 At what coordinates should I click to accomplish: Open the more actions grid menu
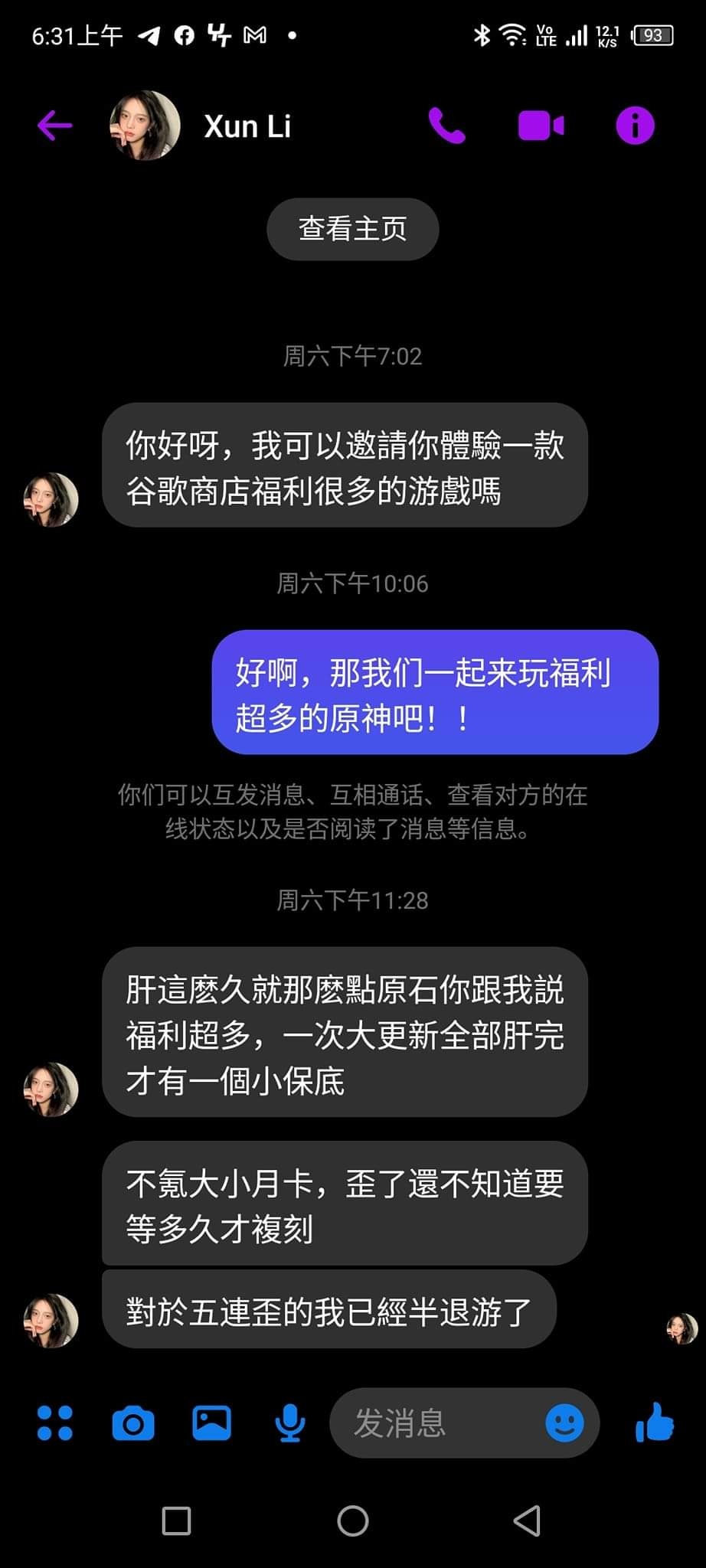pyautogui.click(x=55, y=1423)
